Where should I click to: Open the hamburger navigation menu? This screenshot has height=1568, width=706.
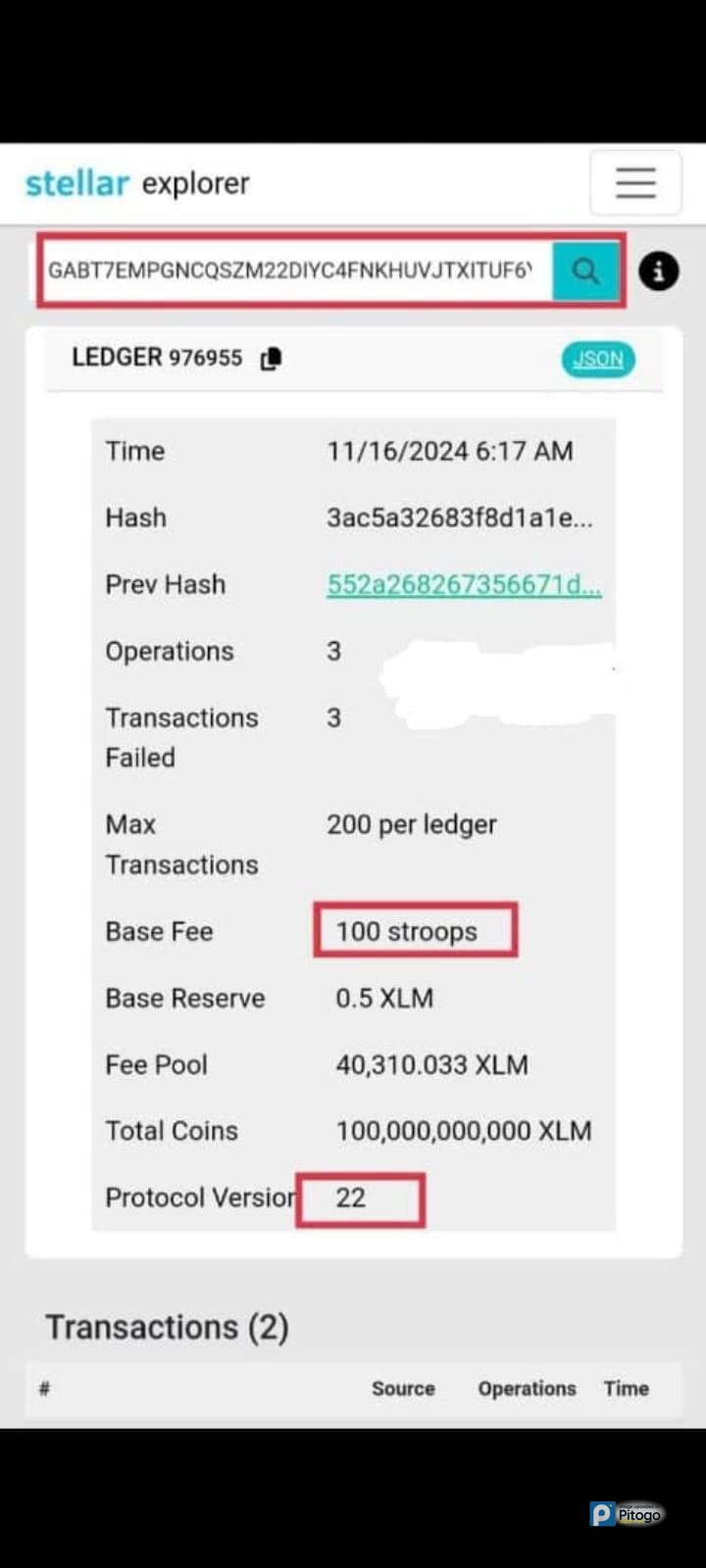tap(635, 182)
